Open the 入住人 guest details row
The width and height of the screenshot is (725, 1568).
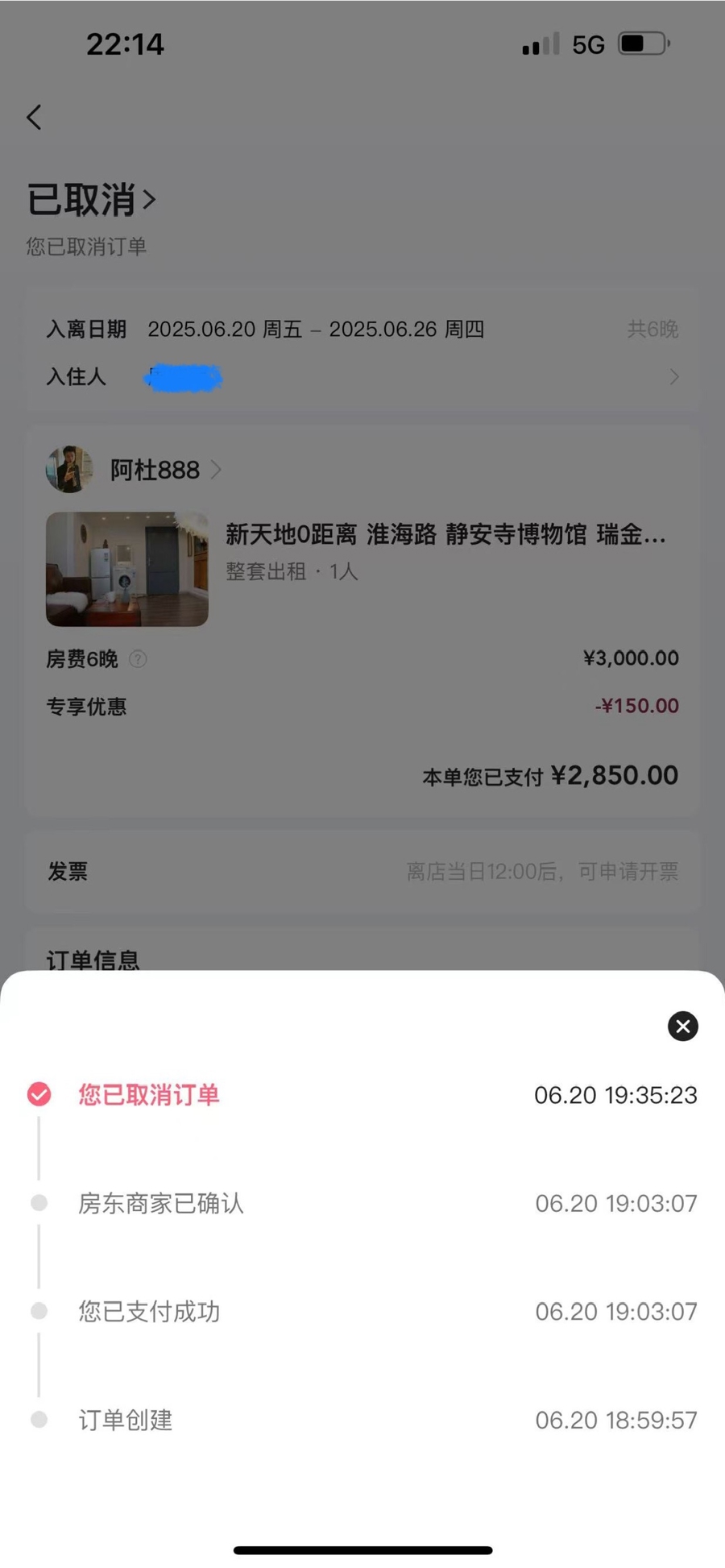pyautogui.click(x=362, y=376)
